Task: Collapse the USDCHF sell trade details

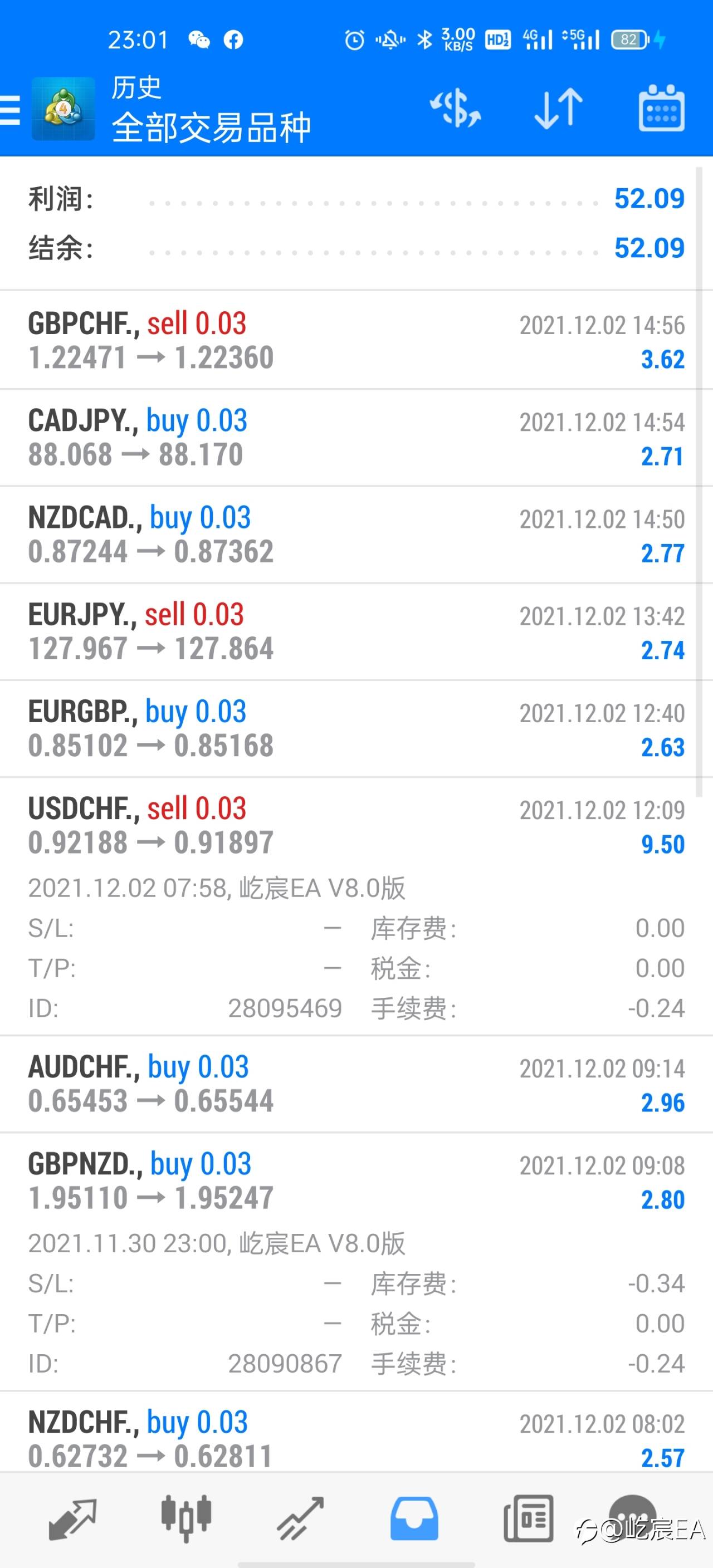Action: [356, 906]
